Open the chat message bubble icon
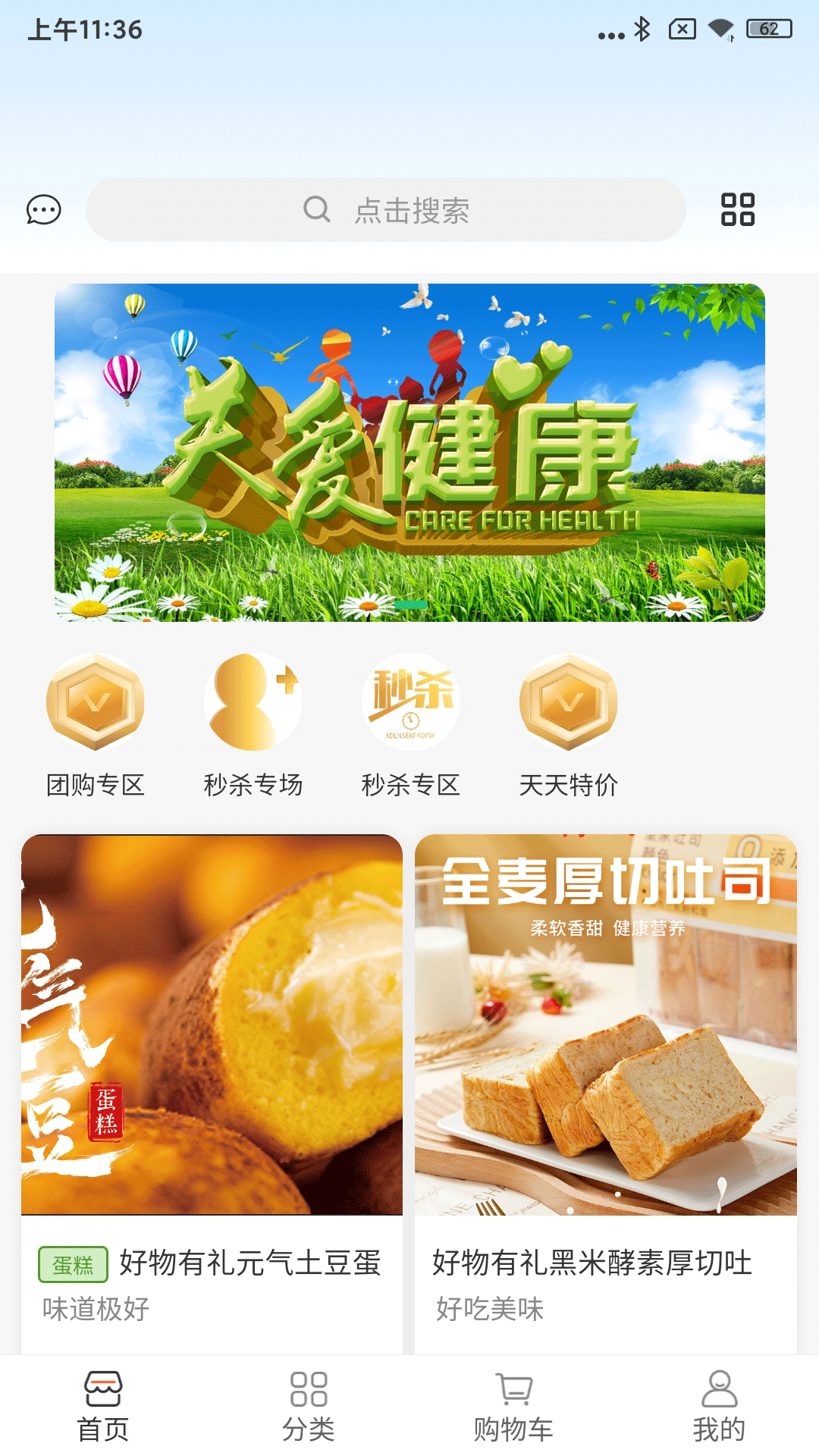Viewport: 819px width, 1456px height. coord(44,210)
